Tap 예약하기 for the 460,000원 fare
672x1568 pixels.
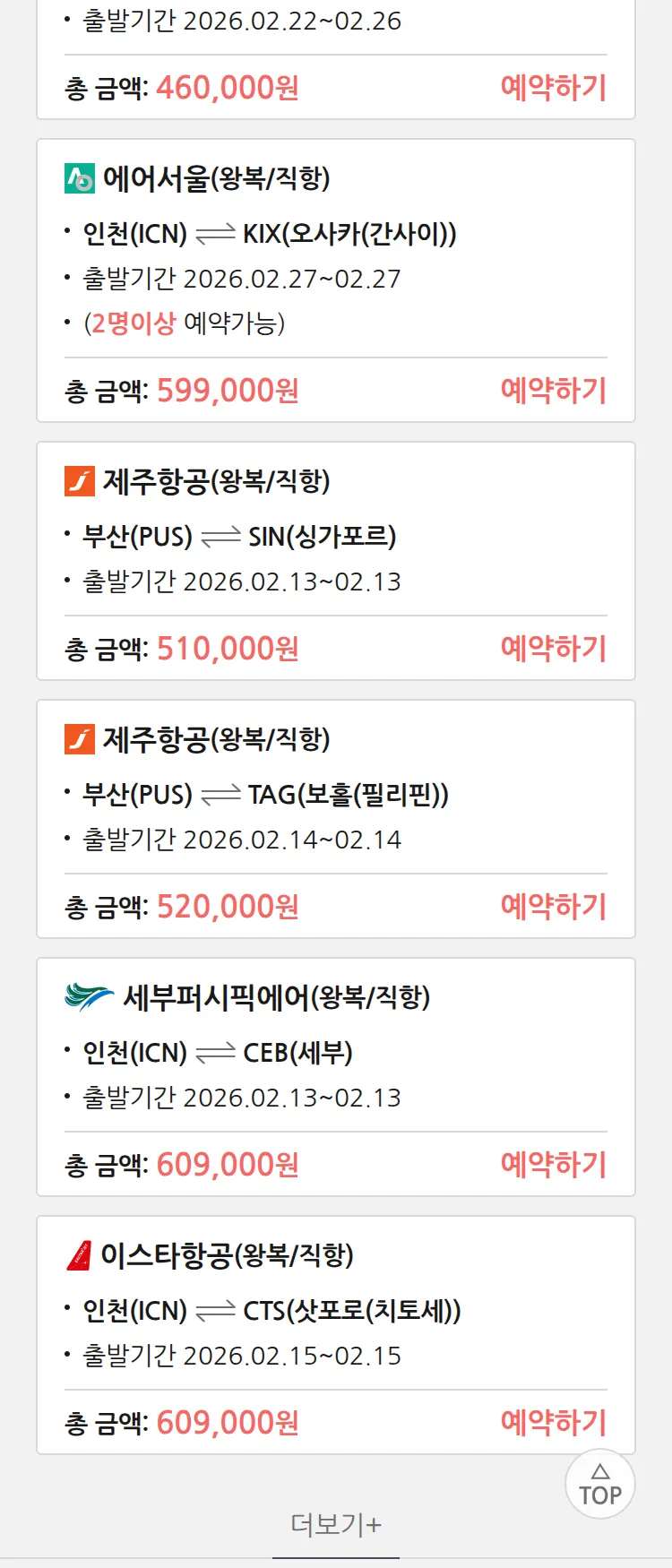(553, 88)
